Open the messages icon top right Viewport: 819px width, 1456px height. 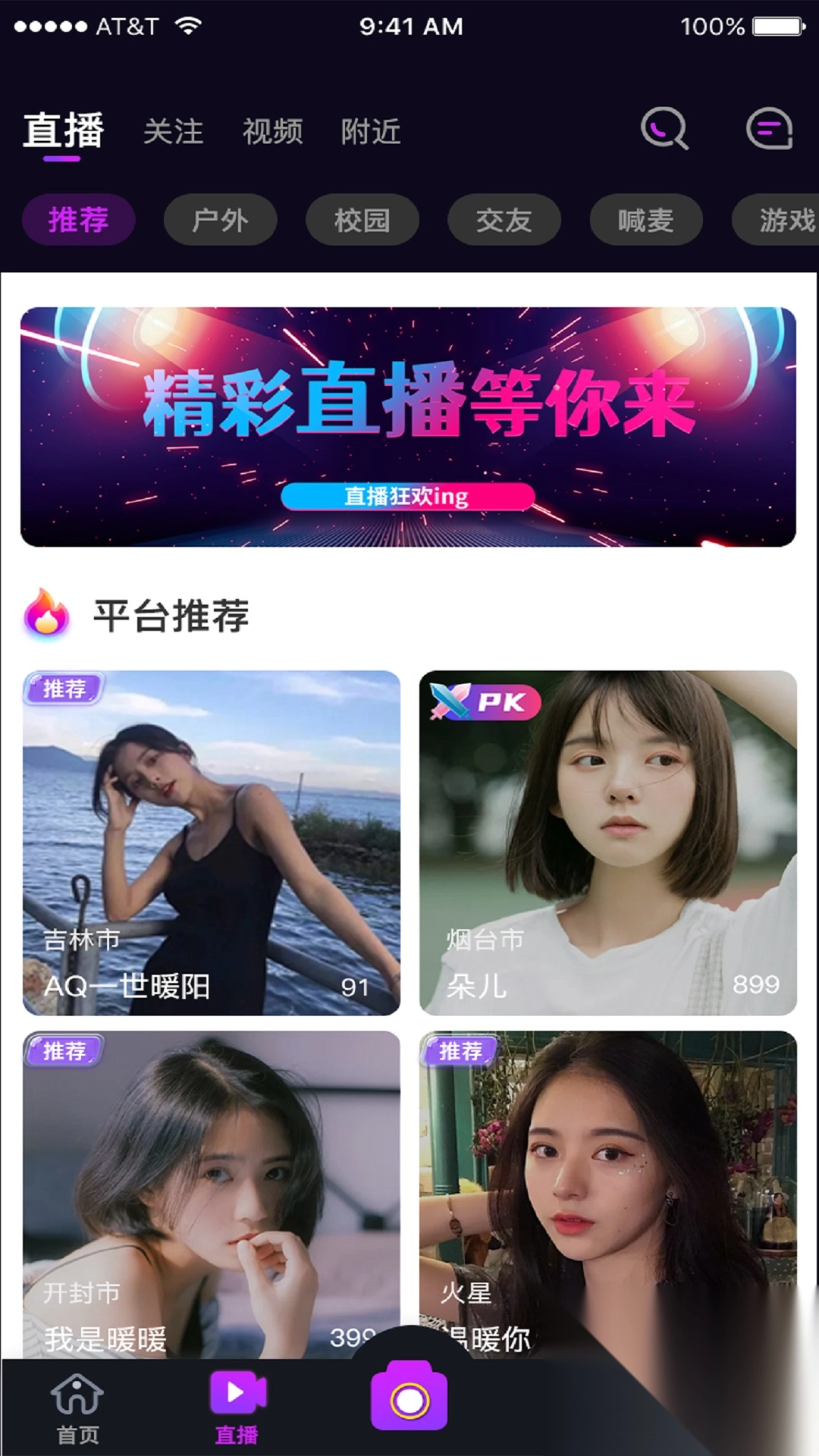[771, 129]
